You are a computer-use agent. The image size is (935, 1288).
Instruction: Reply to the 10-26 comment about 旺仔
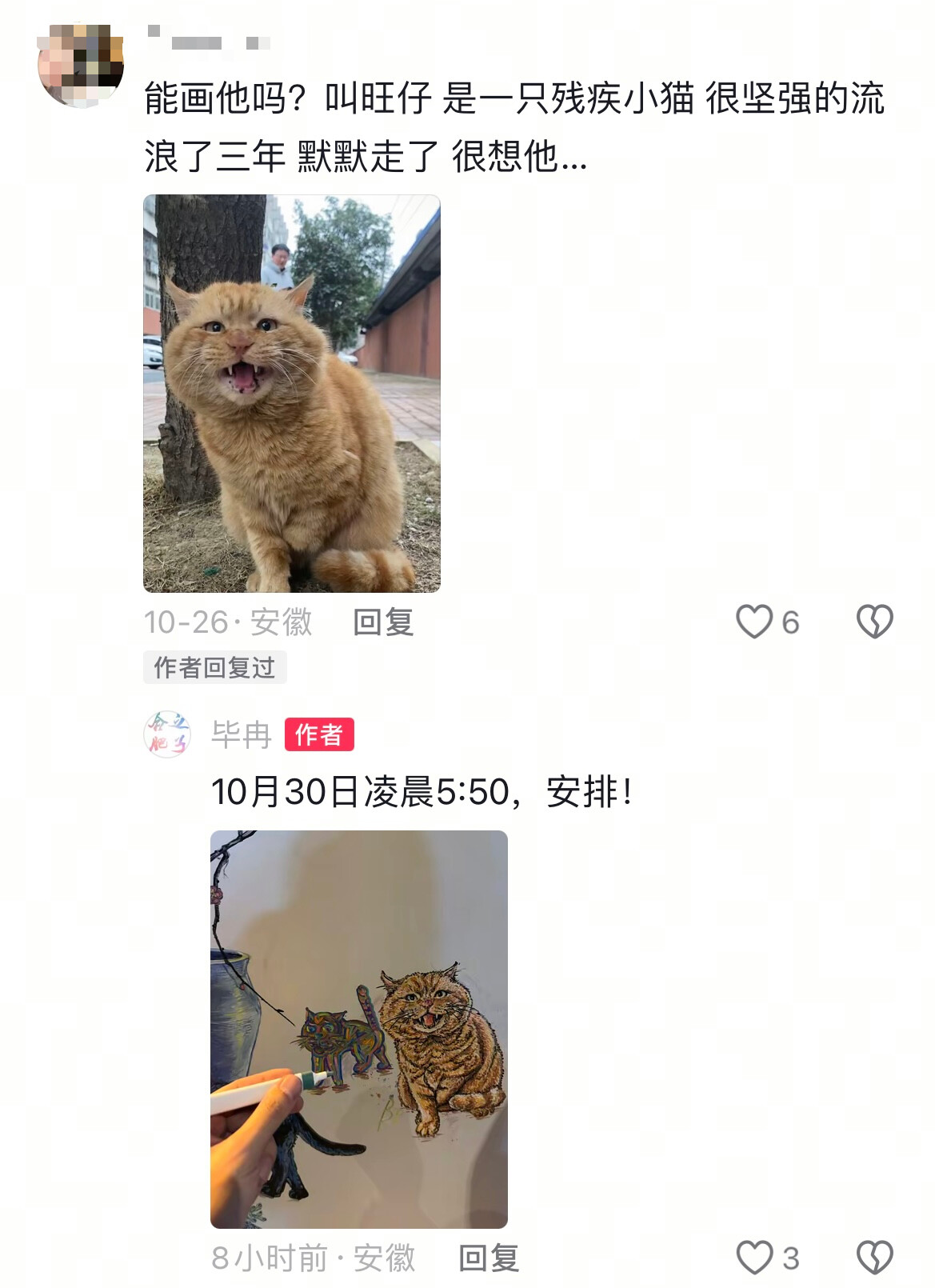coord(383,622)
